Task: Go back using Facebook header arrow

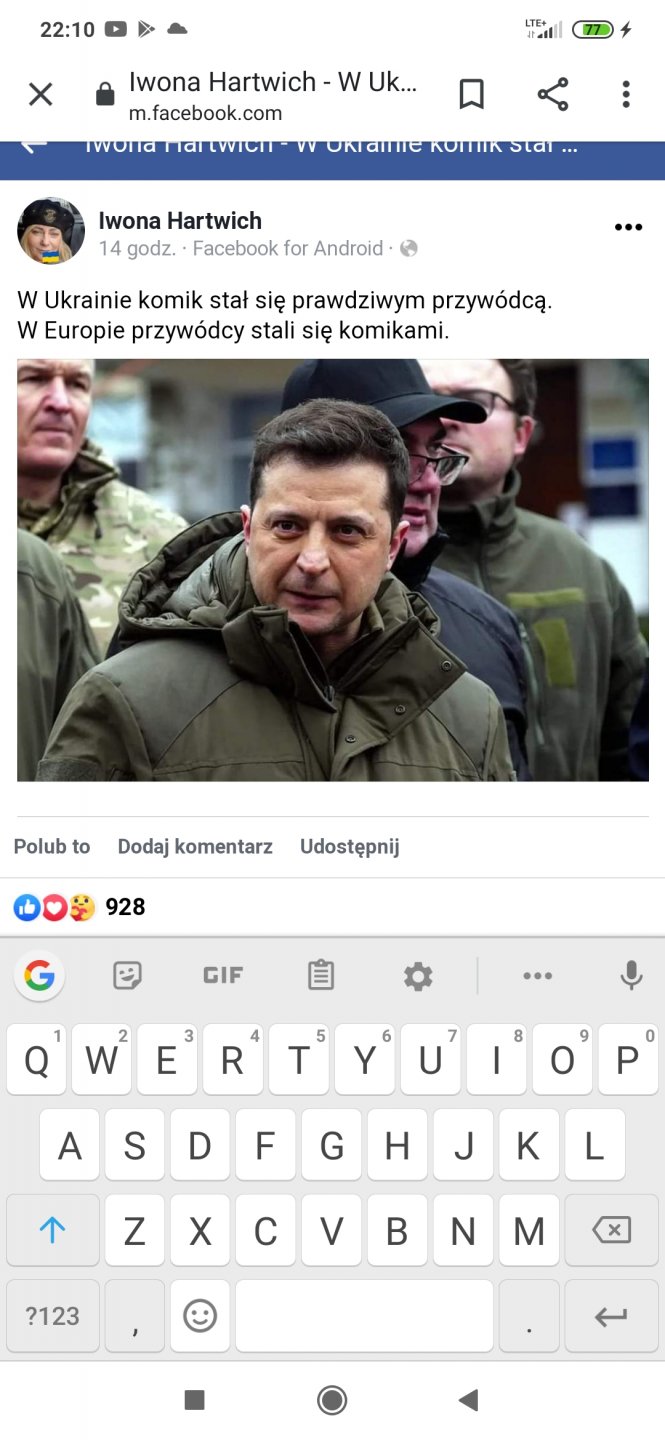Action: [33, 147]
